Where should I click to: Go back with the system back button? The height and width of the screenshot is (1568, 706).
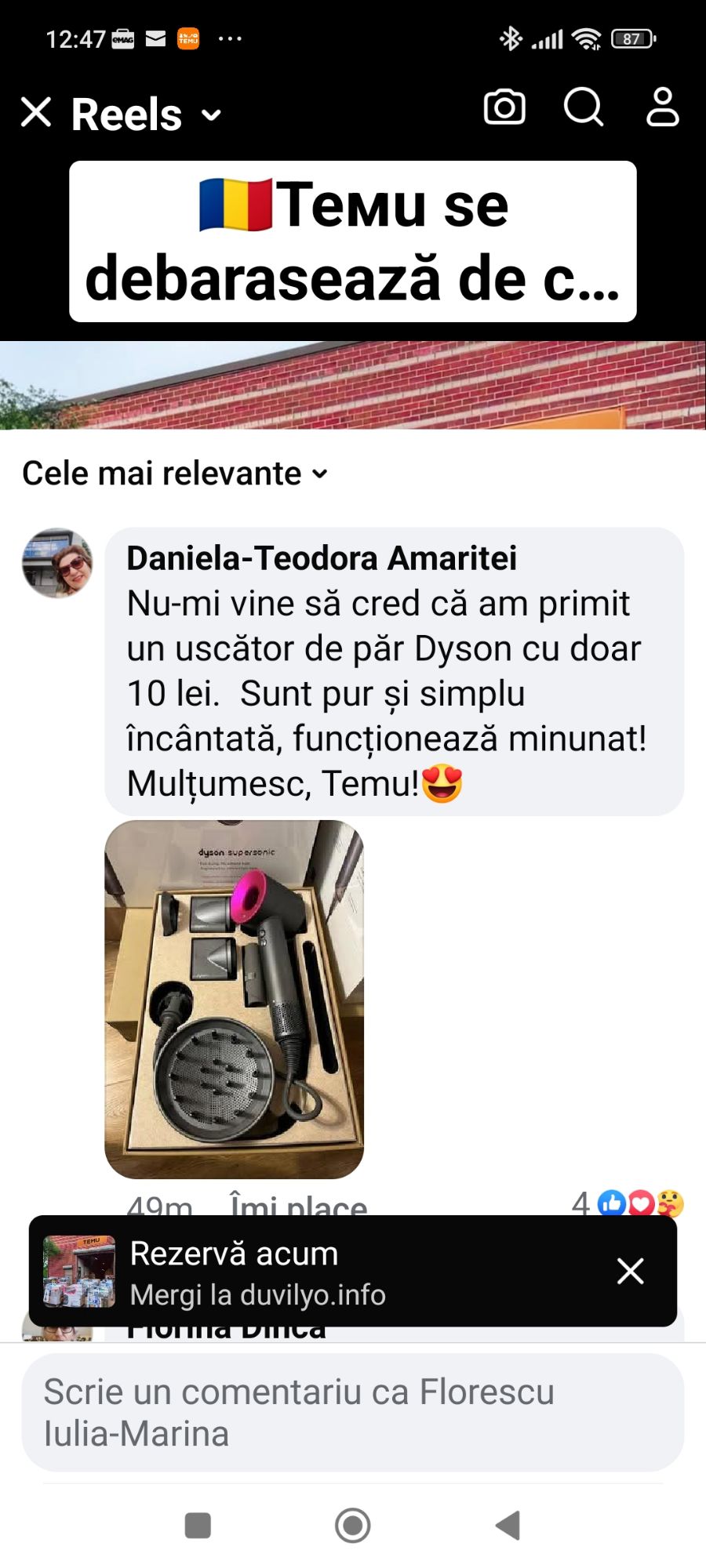click(x=508, y=1525)
